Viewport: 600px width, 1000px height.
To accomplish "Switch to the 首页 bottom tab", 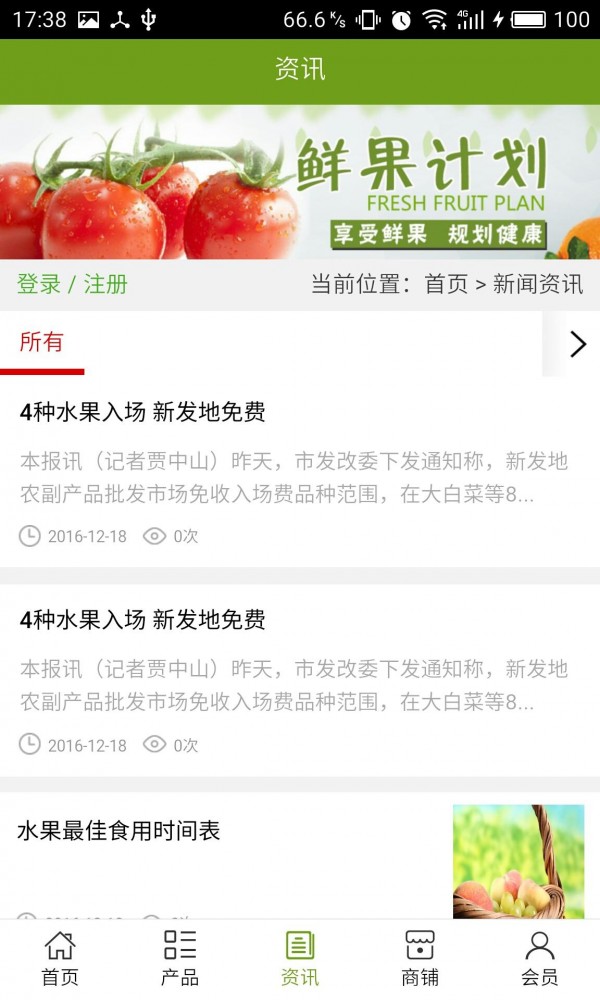I will point(60,958).
